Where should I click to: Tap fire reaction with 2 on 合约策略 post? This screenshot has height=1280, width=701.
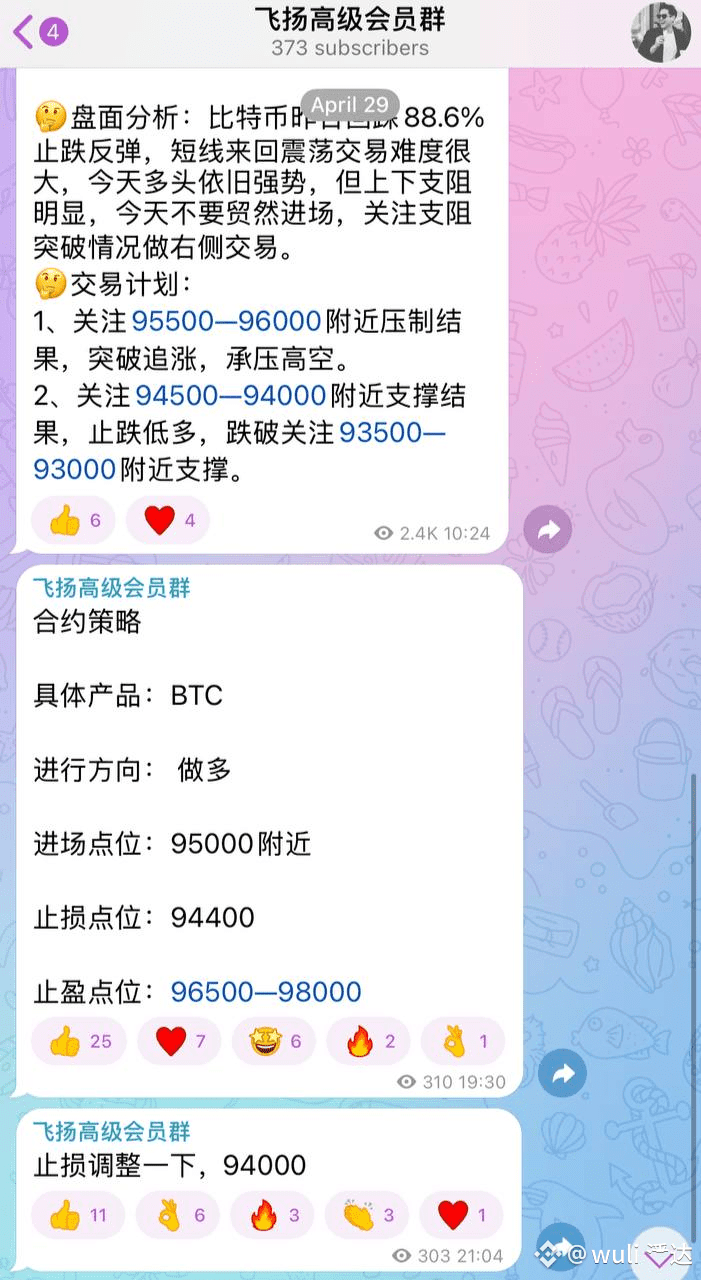pyautogui.click(x=369, y=1042)
